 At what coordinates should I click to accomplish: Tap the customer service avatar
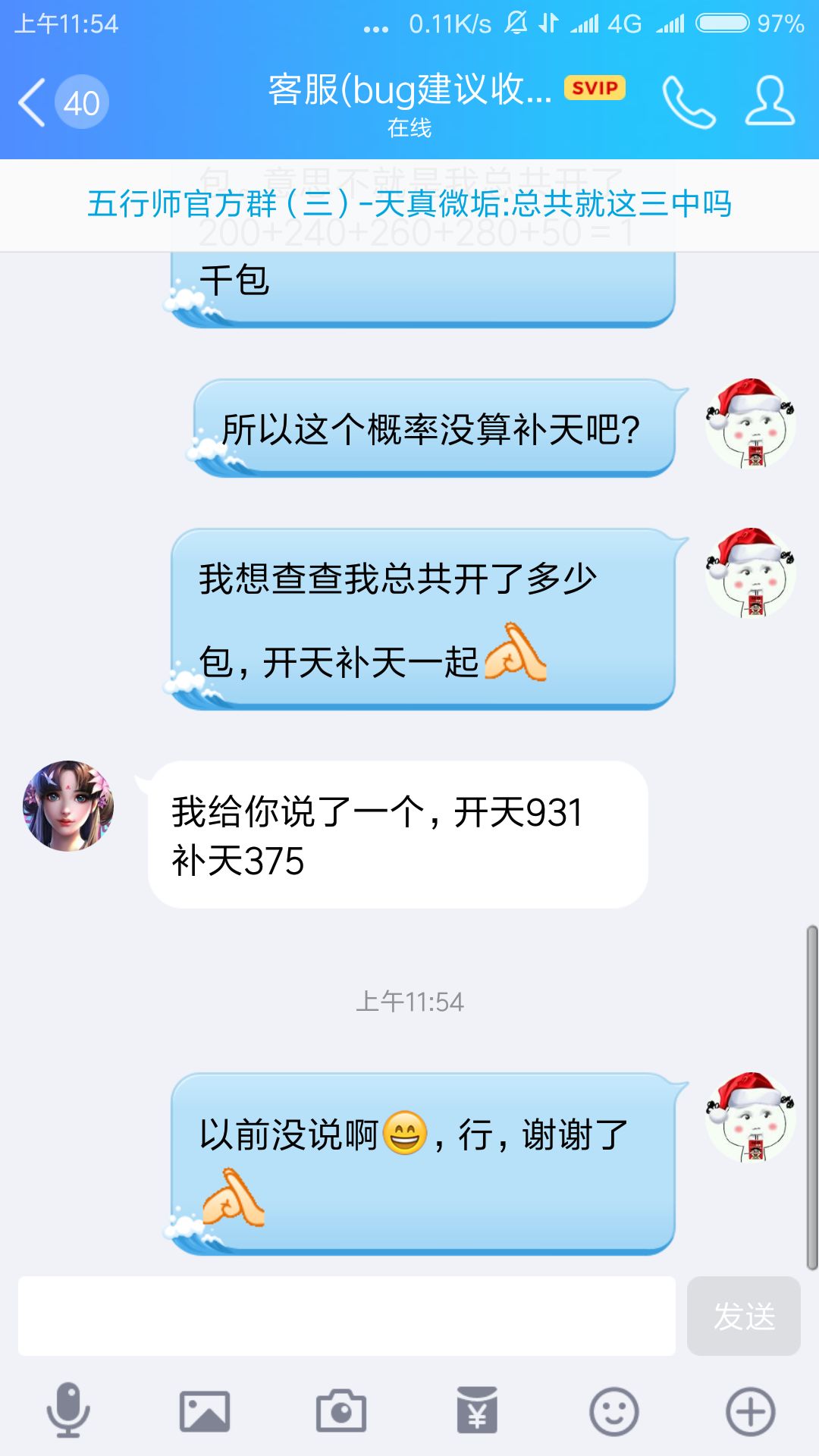(x=68, y=805)
